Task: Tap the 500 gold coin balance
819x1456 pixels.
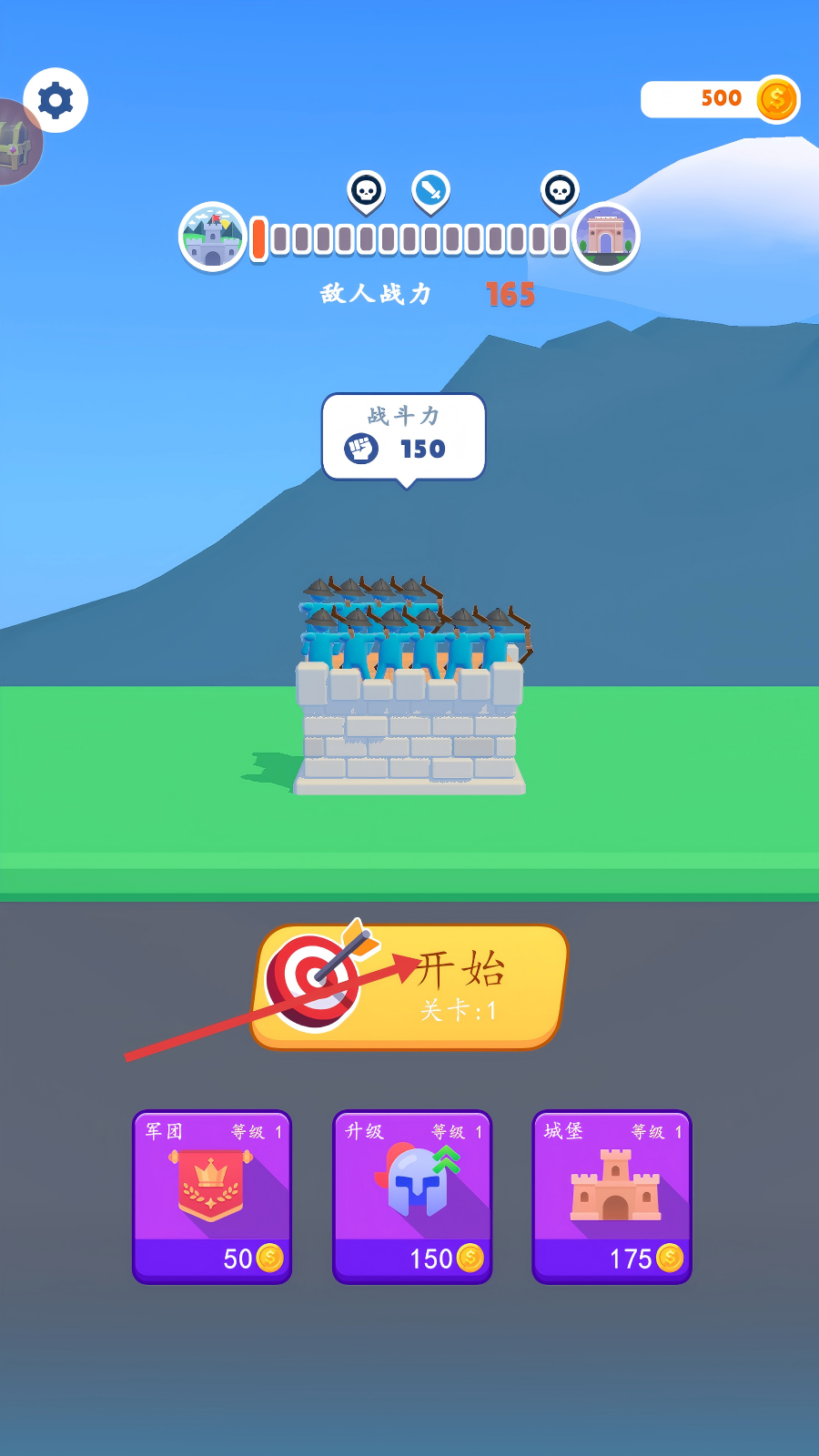Action: [x=719, y=99]
